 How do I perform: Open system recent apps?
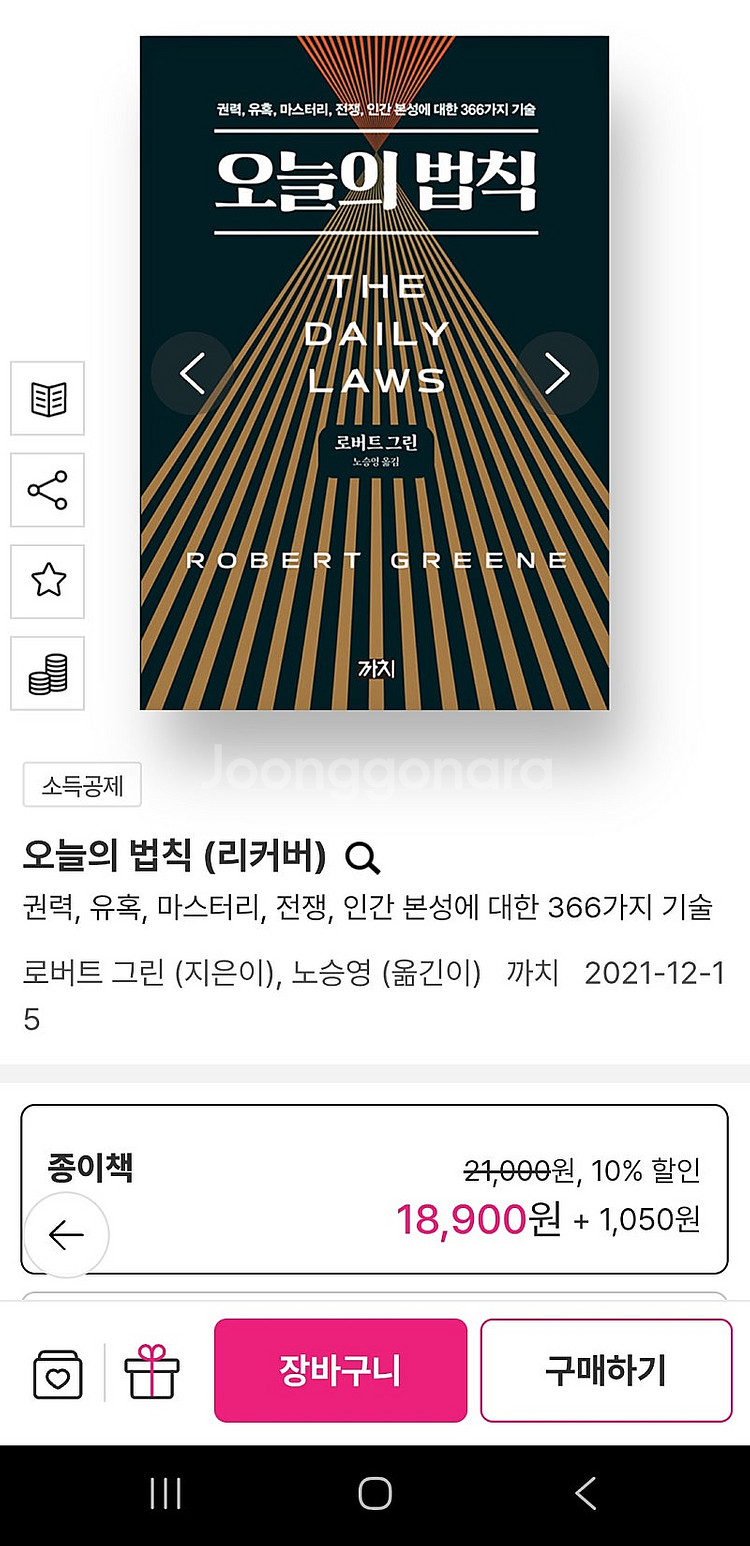click(x=165, y=1494)
